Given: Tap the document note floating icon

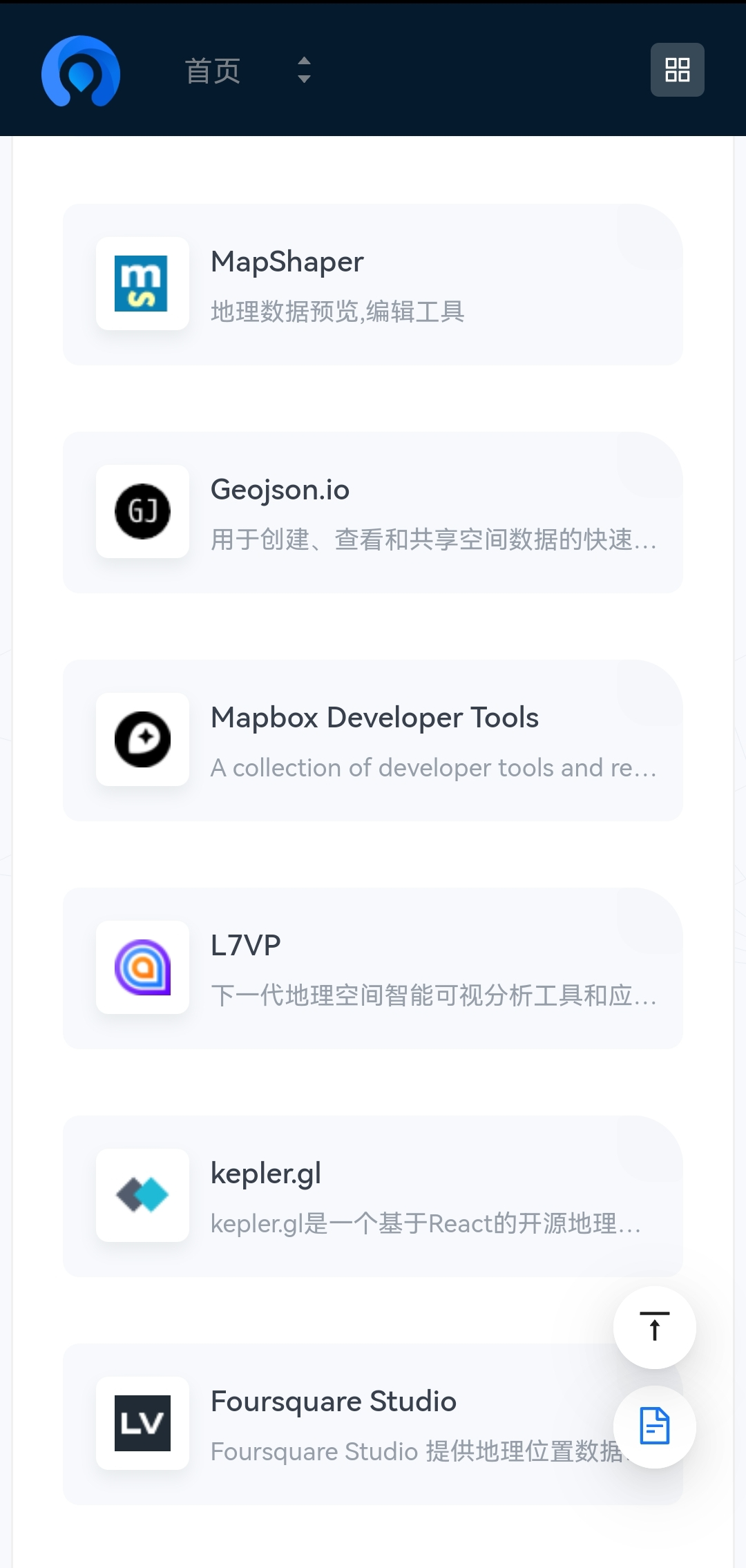Looking at the screenshot, I should [655, 1427].
